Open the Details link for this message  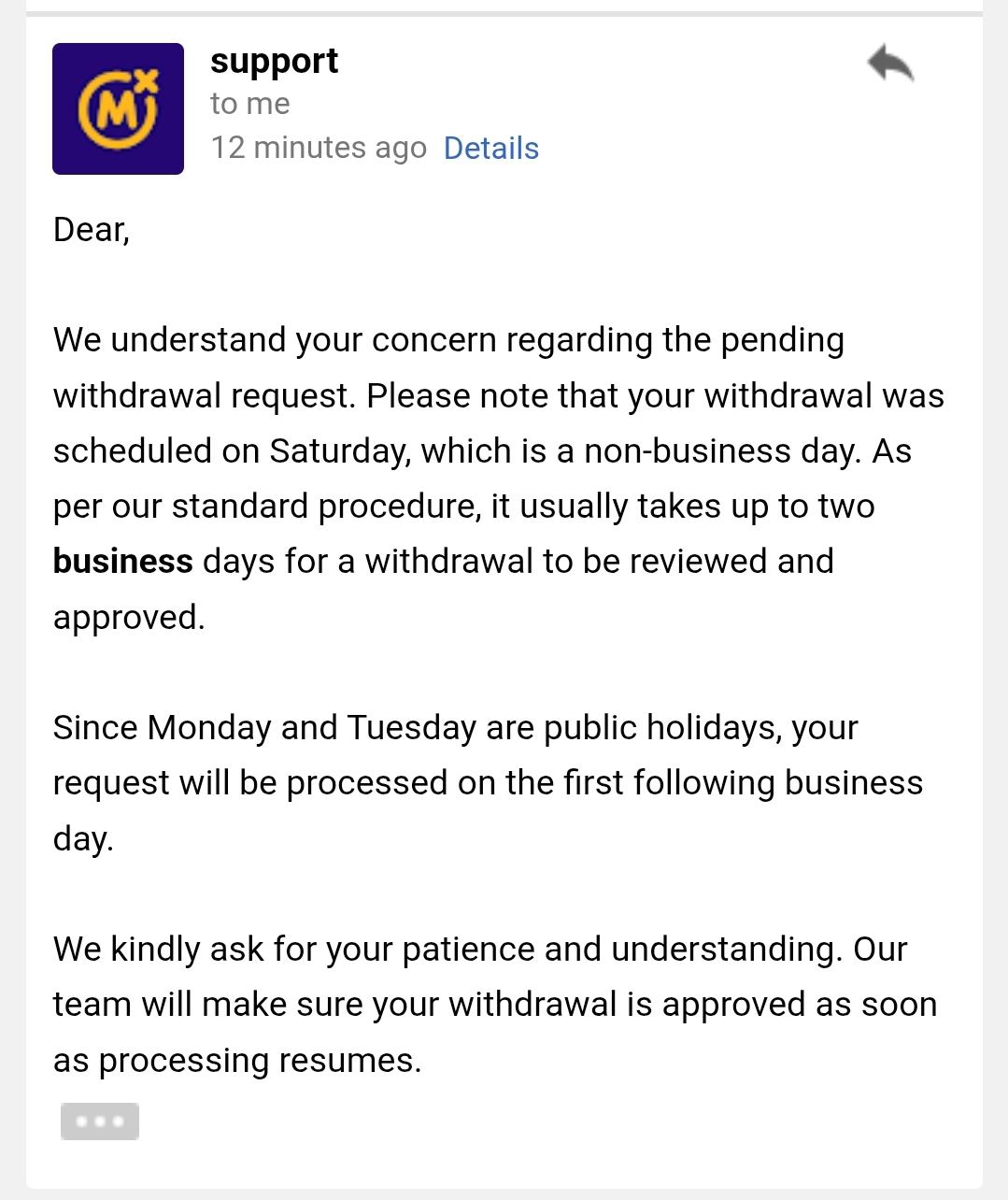[x=490, y=148]
